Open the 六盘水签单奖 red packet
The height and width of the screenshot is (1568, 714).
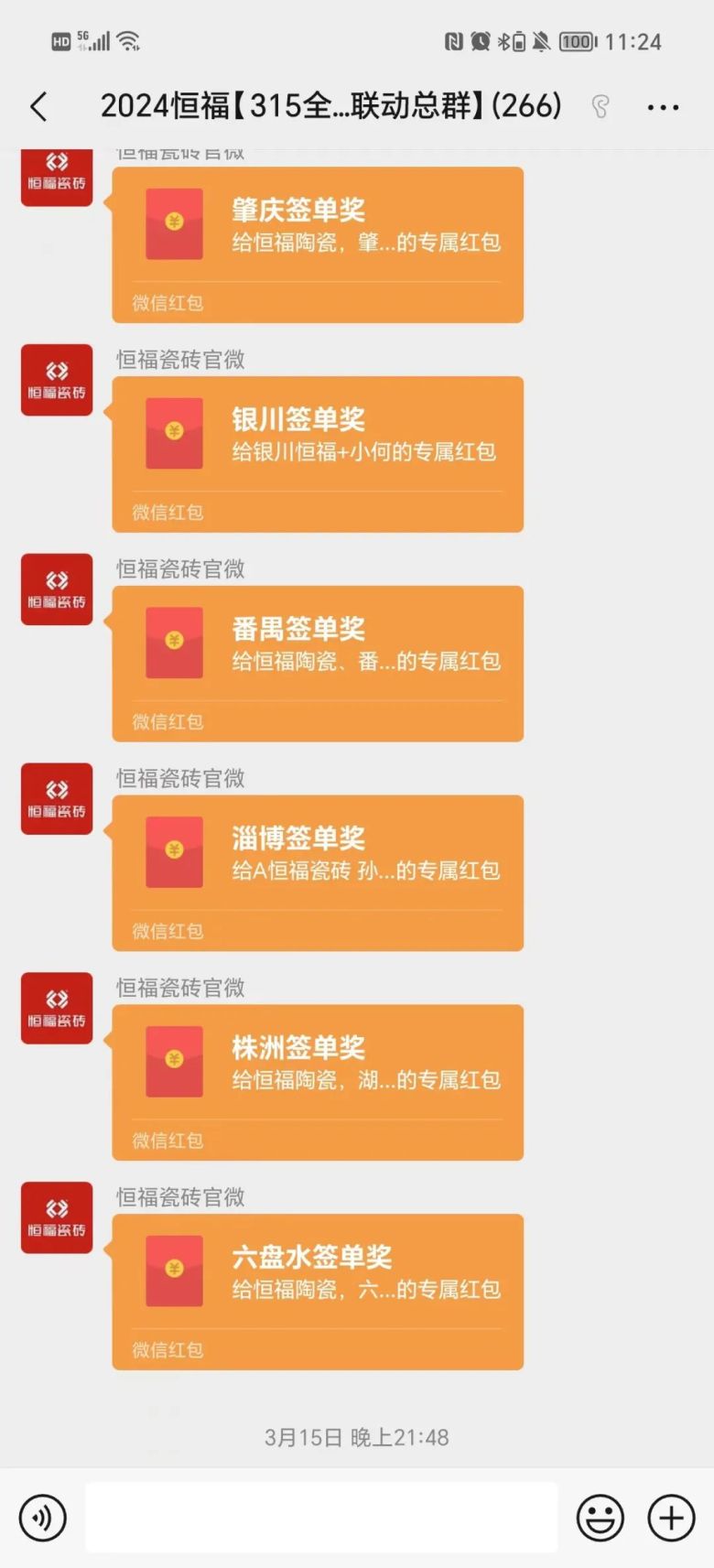[x=318, y=1291]
